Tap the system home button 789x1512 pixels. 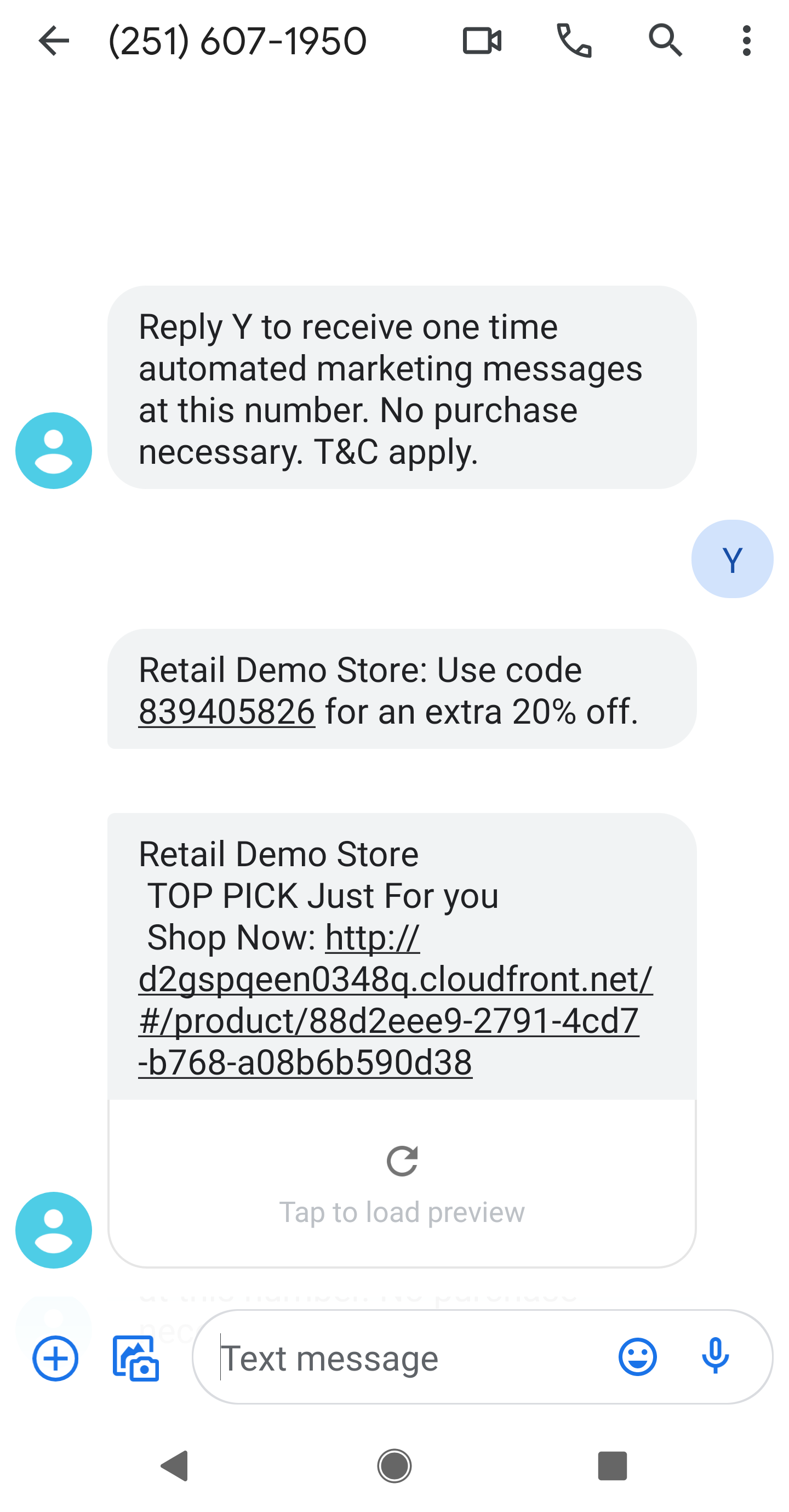pos(394,1465)
